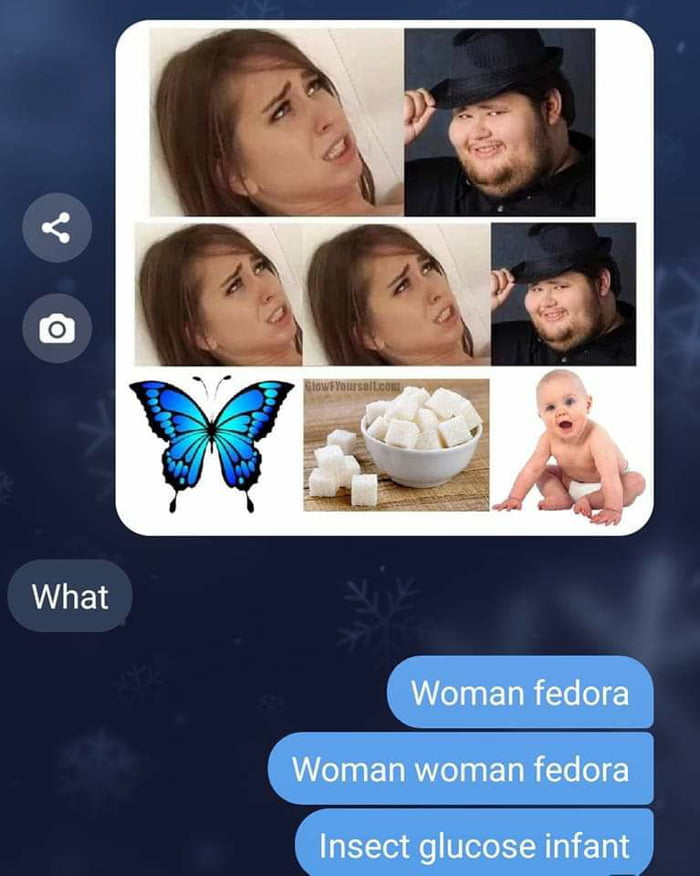Tap the camera icon beside the image
700x876 pixels.
tap(57, 328)
